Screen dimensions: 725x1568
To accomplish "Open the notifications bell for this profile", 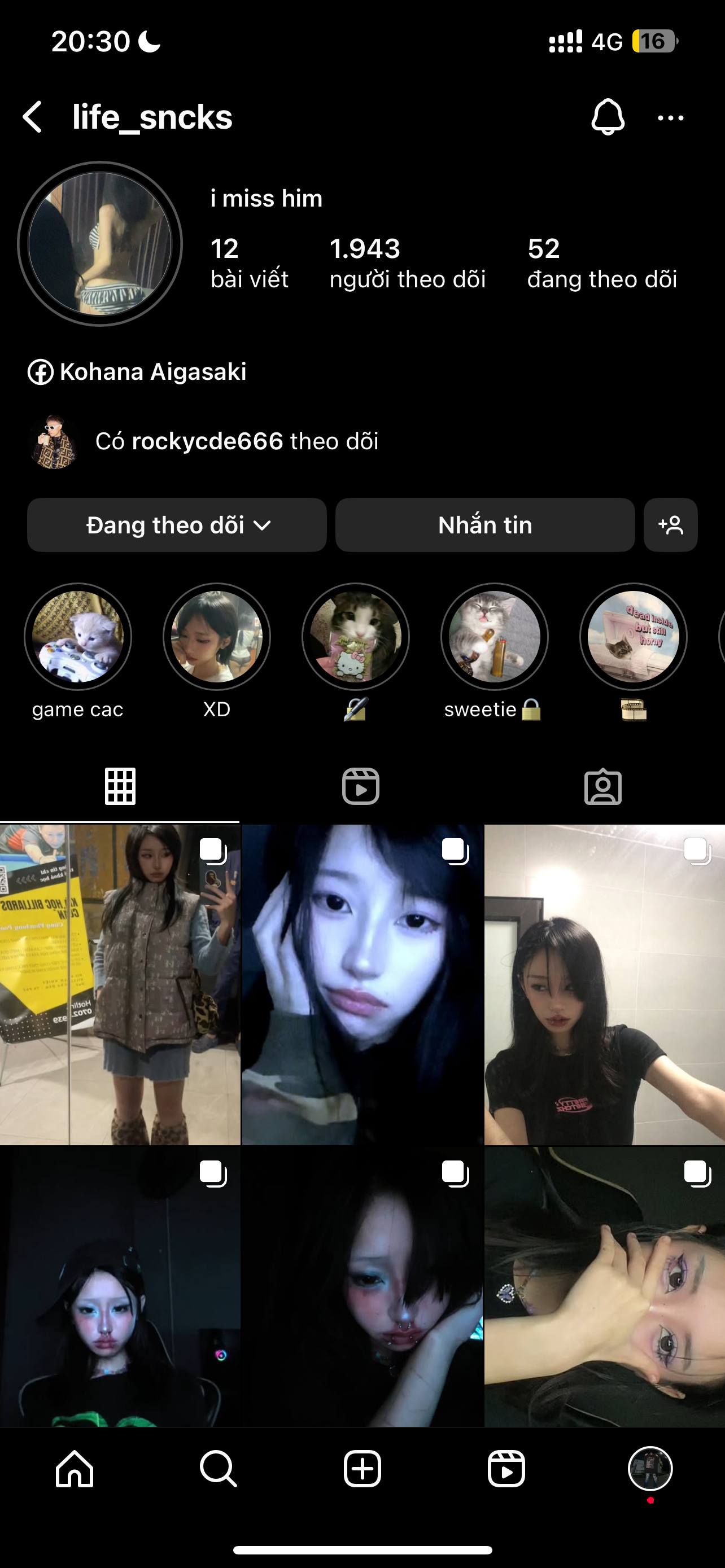I will click(607, 117).
